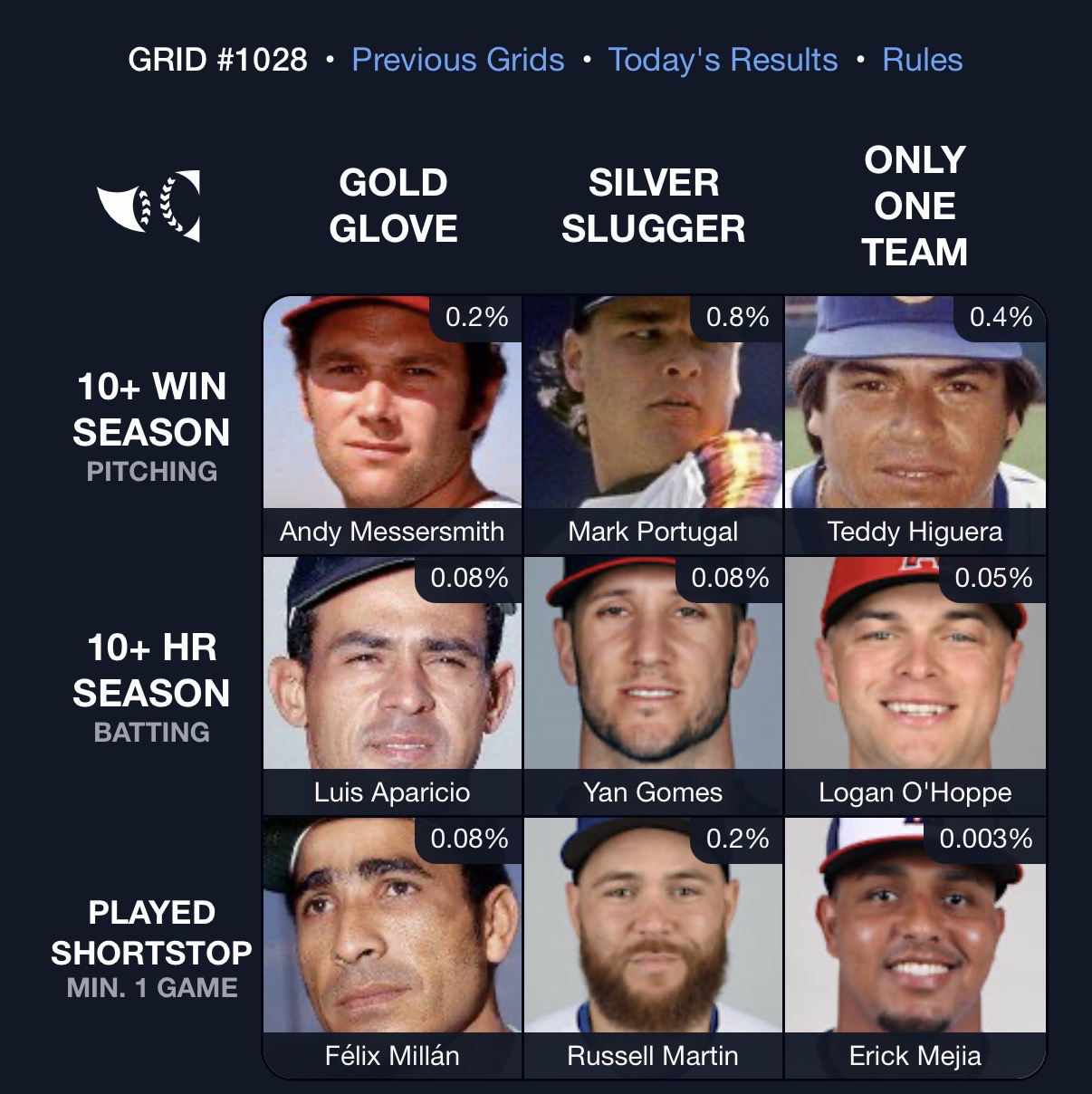Select the Erick Mejia tile
The width and height of the screenshot is (1092, 1094).
point(915,947)
